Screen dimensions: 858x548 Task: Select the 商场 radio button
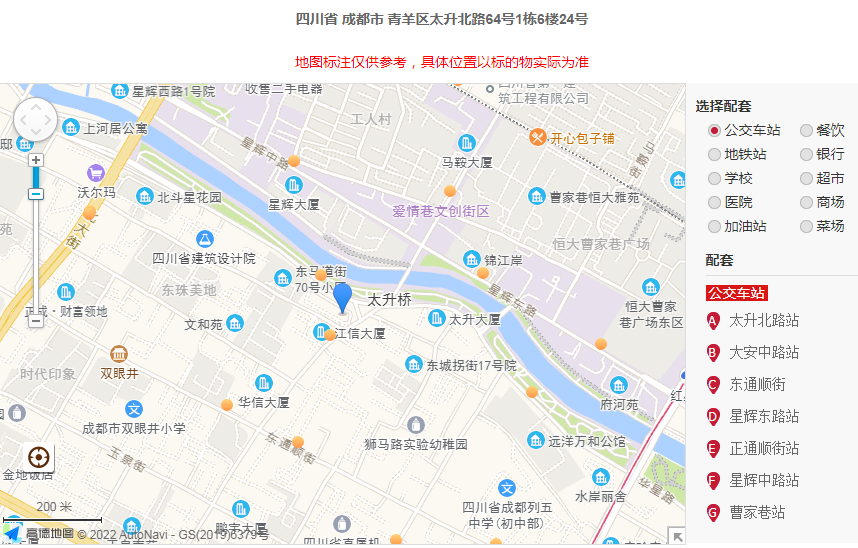point(806,202)
